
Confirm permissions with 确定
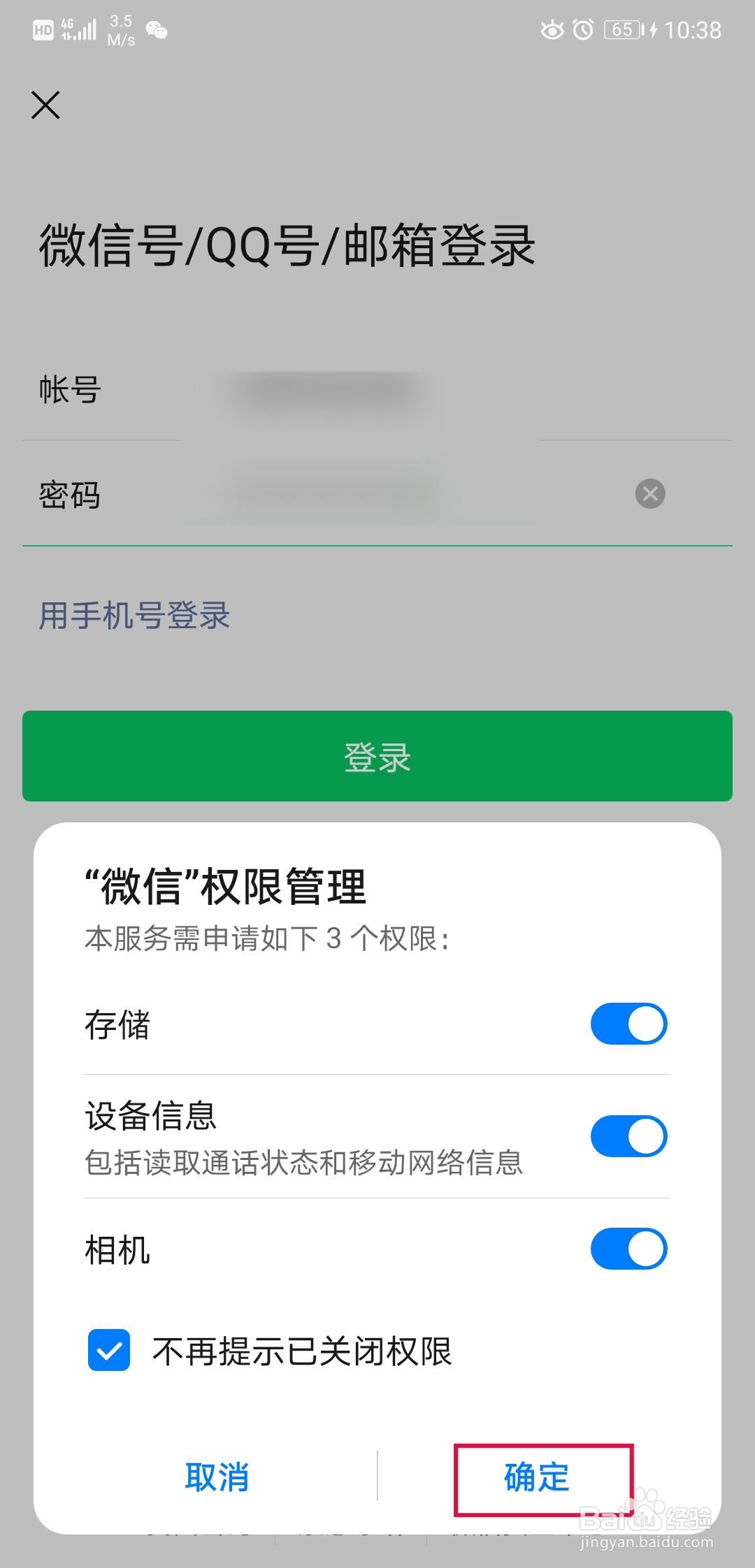click(535, 1478)
